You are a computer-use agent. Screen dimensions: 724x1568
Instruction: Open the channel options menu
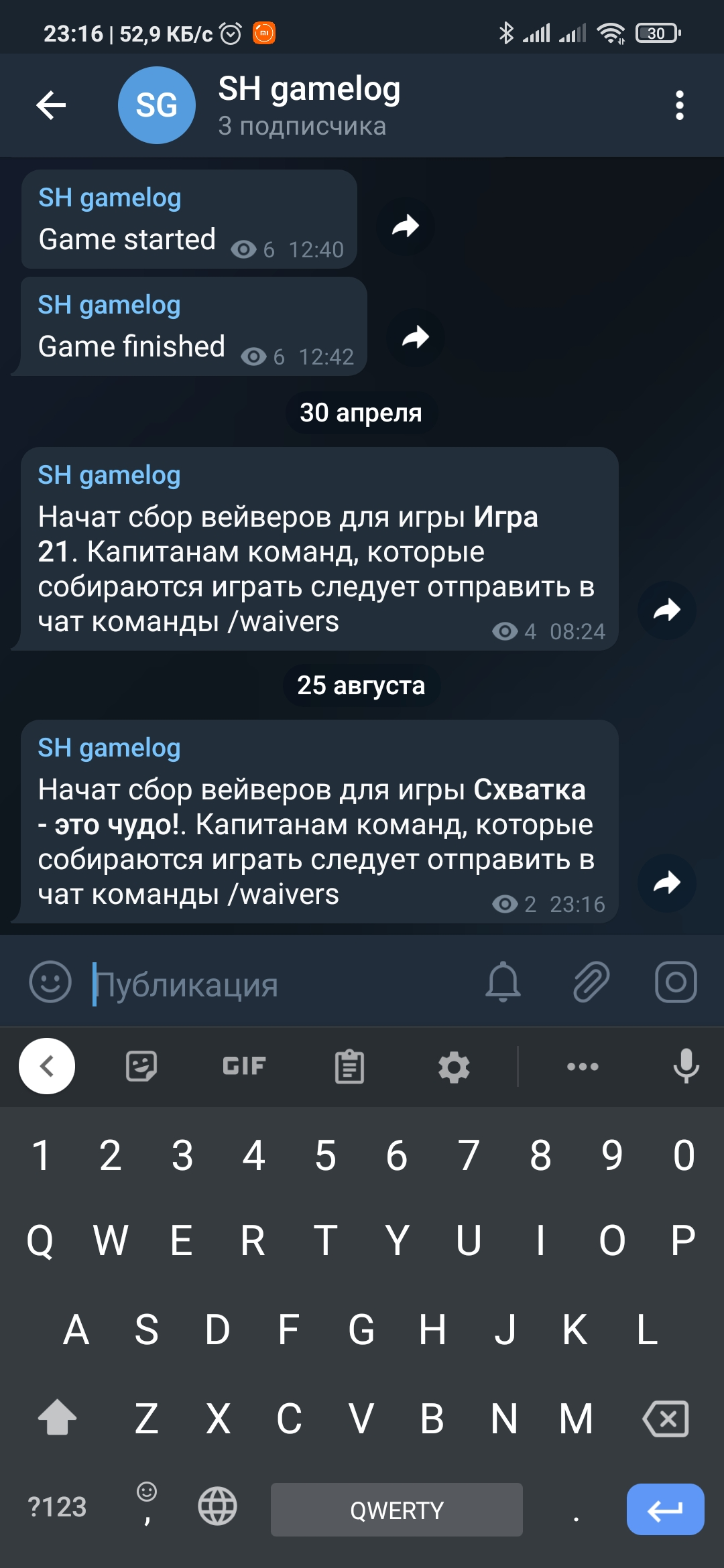tap(680, 105)
